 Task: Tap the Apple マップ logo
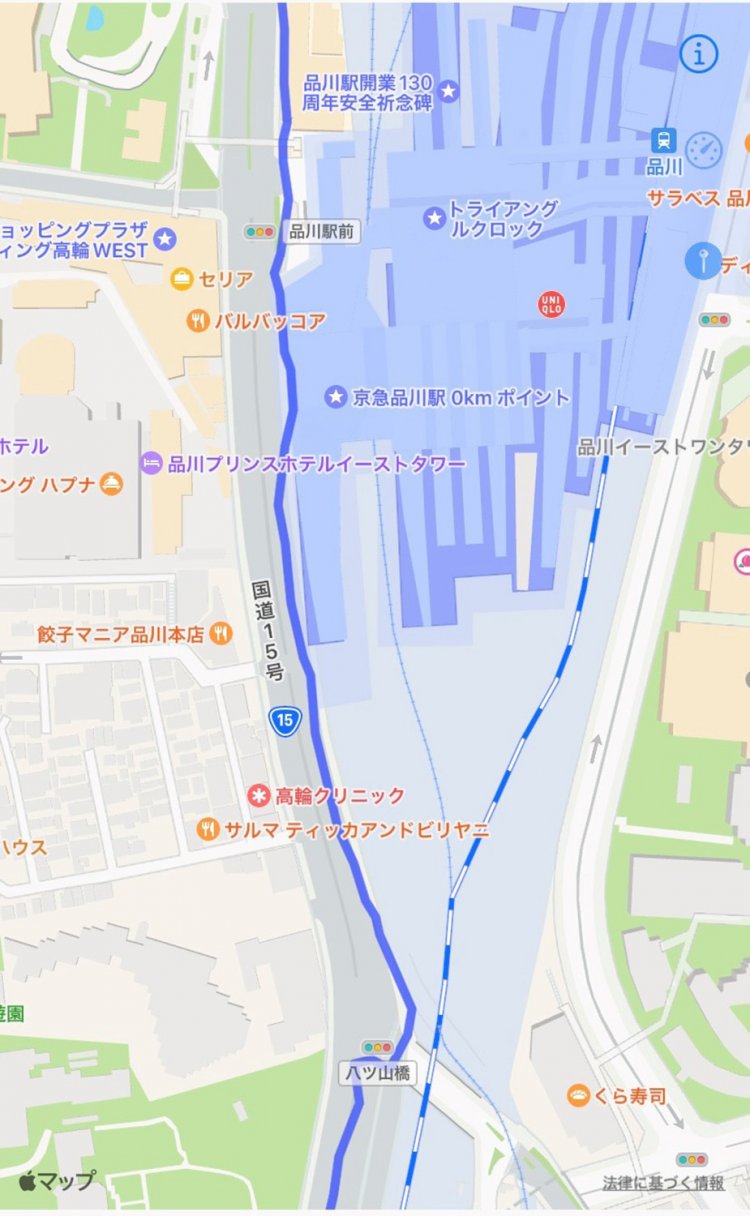(55, 1180)
